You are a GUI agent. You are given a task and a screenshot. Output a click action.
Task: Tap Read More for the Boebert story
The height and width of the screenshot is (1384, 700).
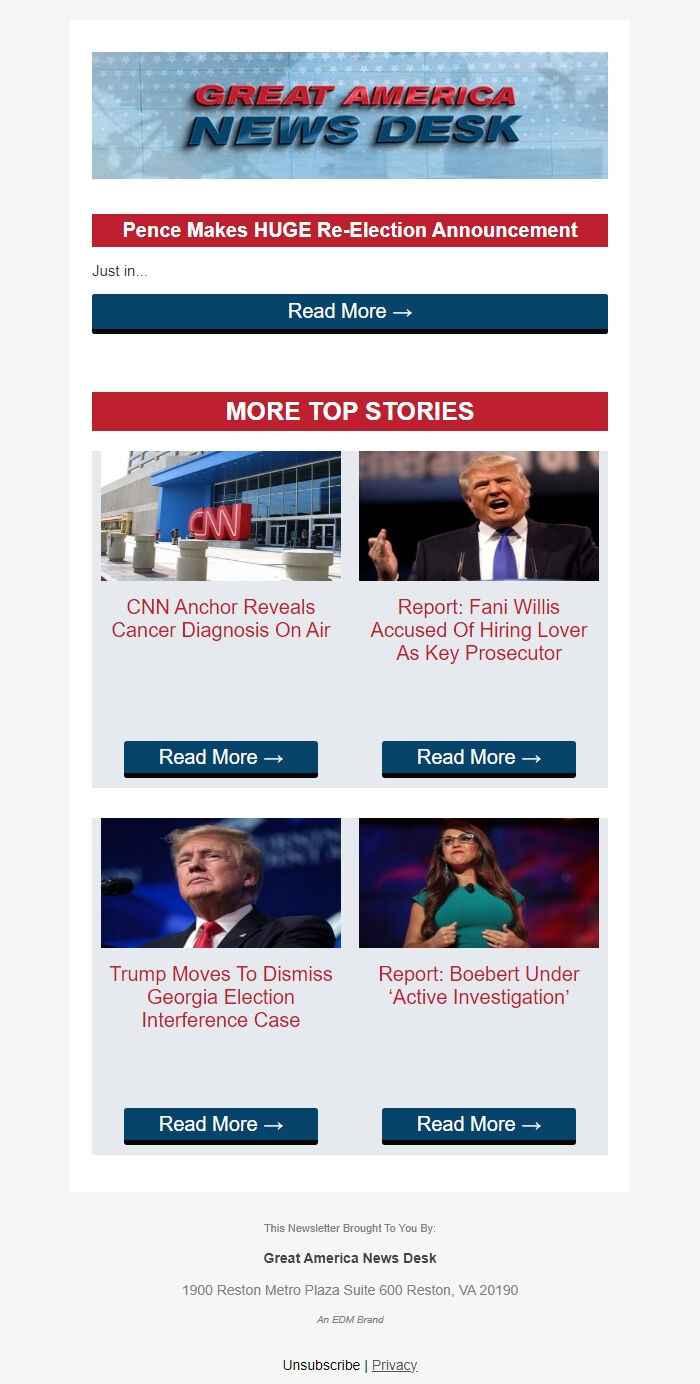click(x=479, y=1125)
